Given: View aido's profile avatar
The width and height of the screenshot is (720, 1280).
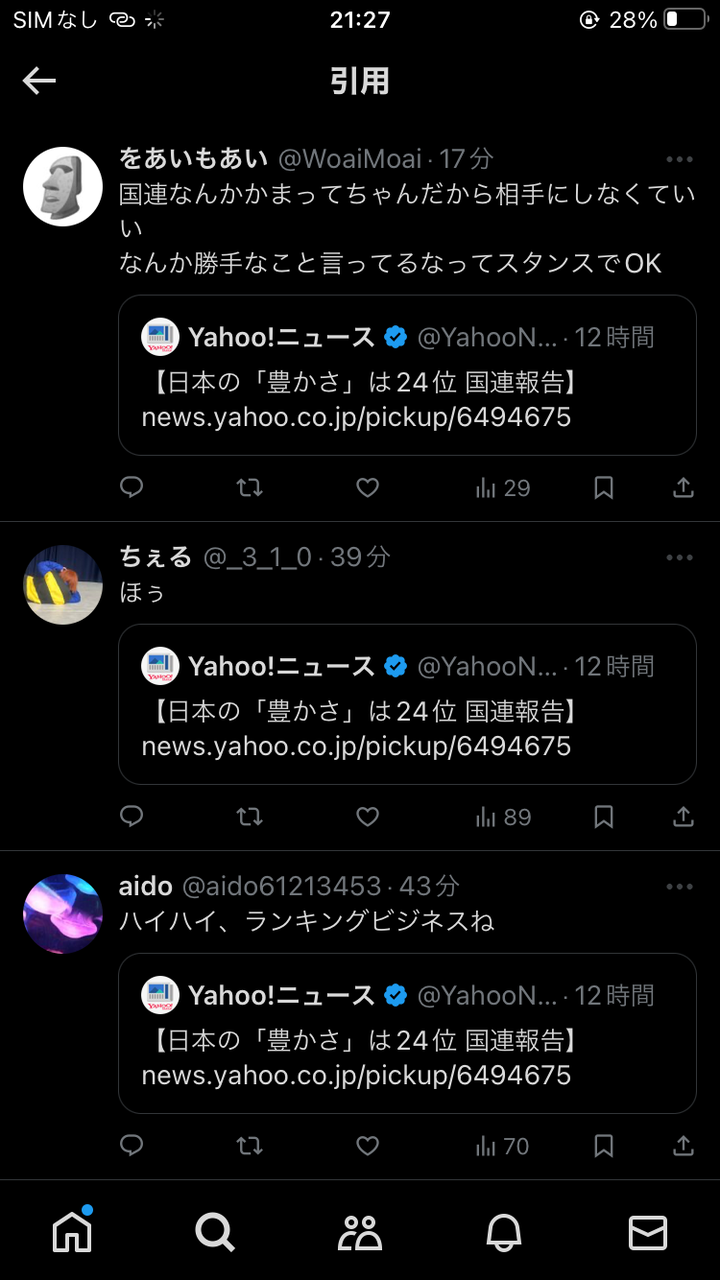Looking at the screenshot, I should point(63,914).
